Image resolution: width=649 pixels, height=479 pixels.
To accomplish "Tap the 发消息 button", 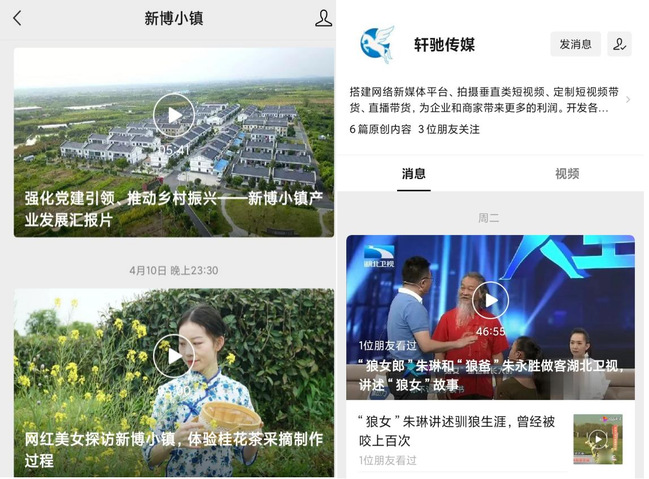I will pyautogui.click(x=575, y=44).
